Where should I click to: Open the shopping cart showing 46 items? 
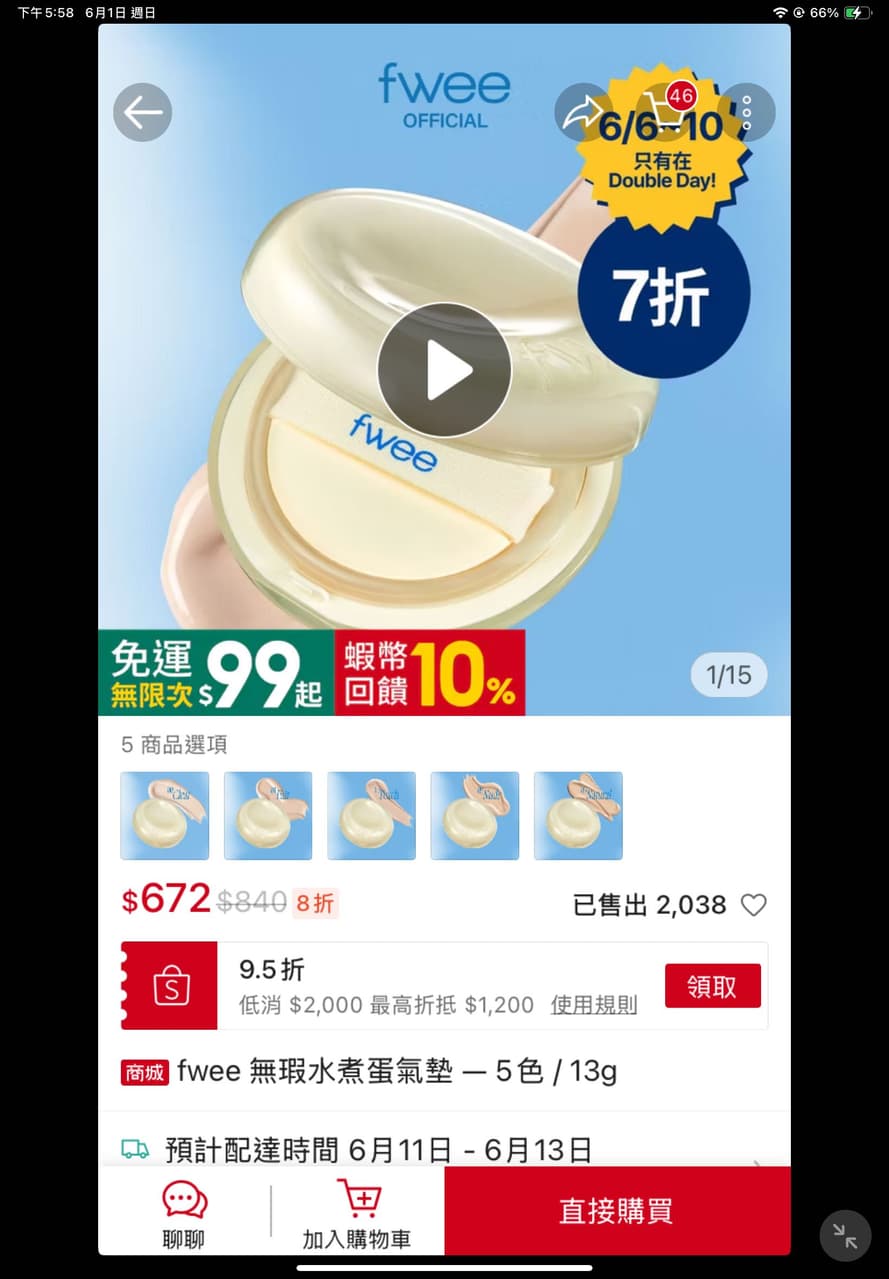coord(665,112)
